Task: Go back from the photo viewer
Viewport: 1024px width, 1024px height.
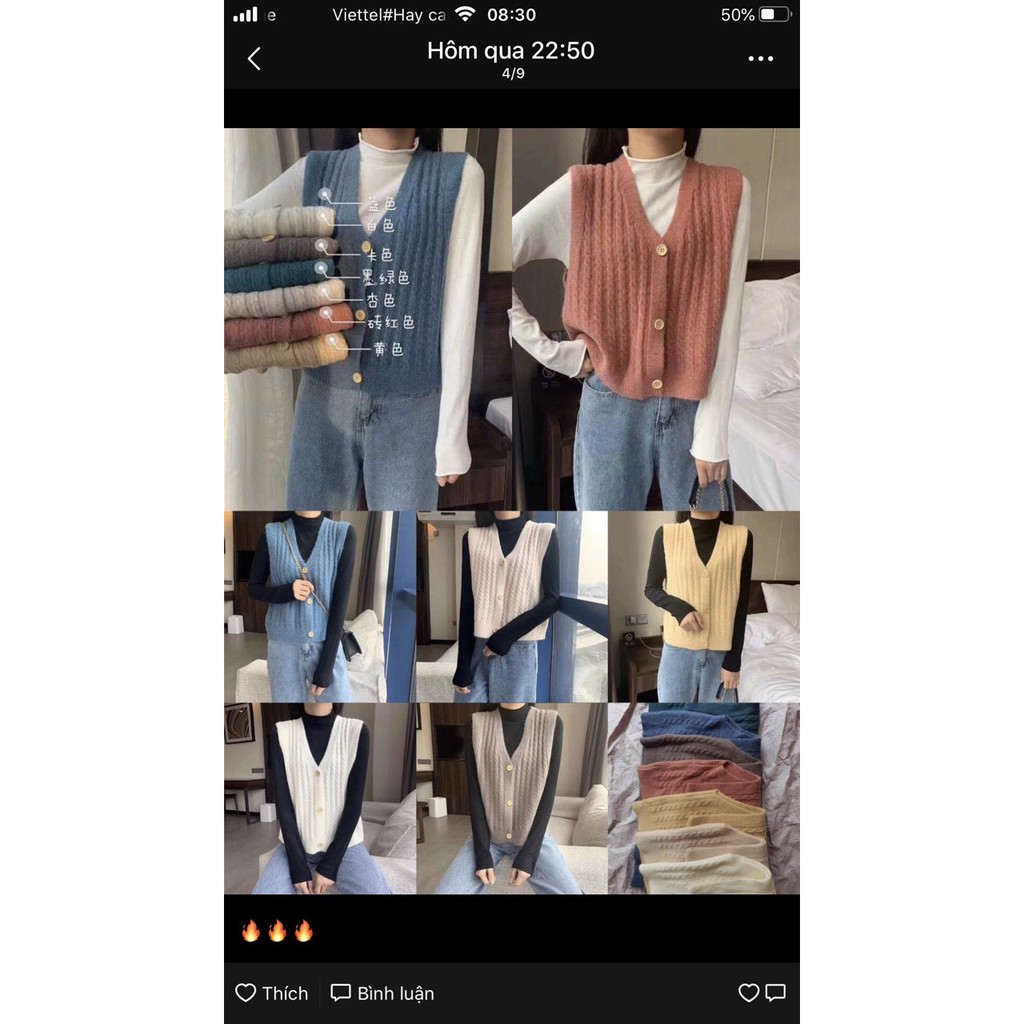Action: tap(254, 59)
